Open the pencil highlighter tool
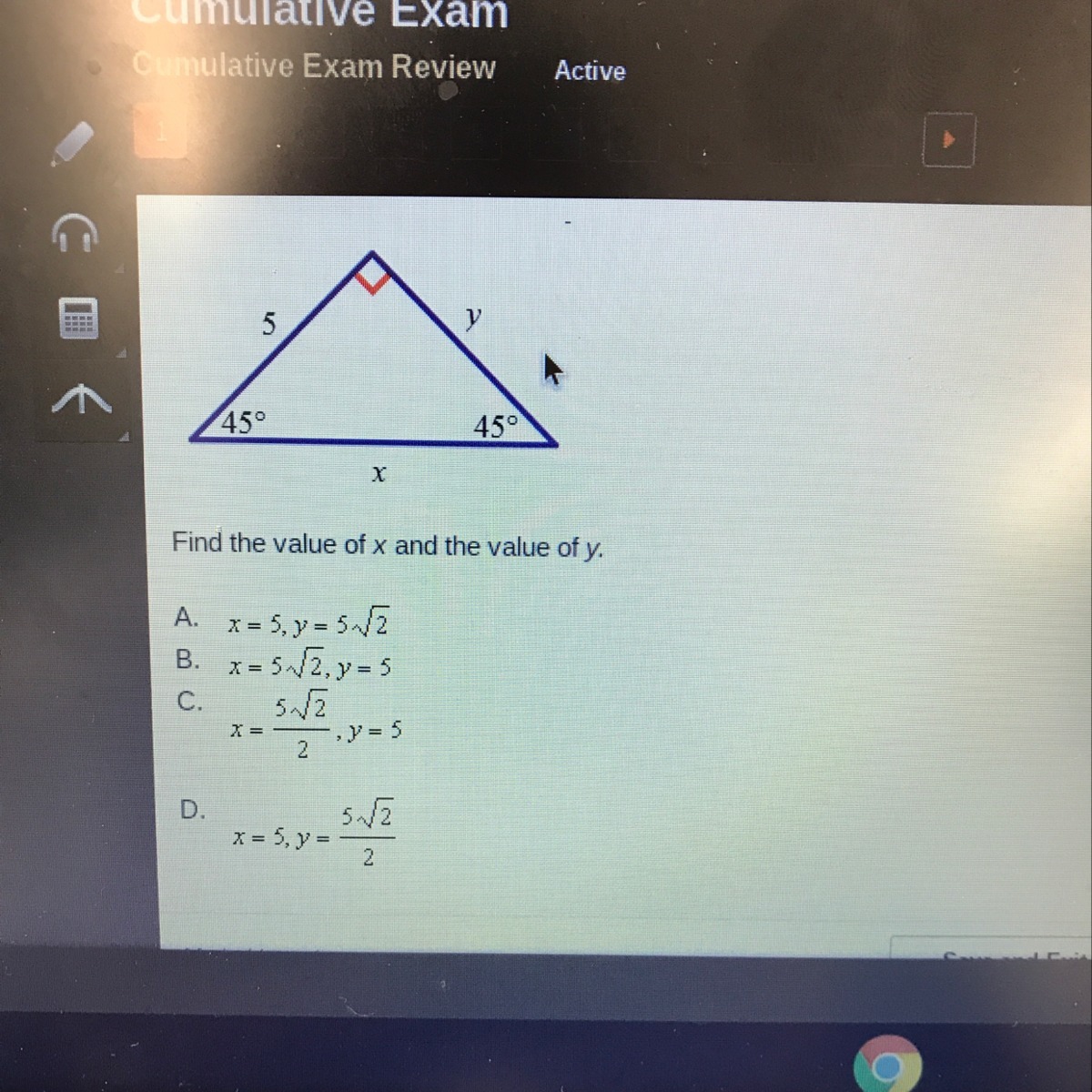Screen dimensions: 1092x1092 [73, 141]
